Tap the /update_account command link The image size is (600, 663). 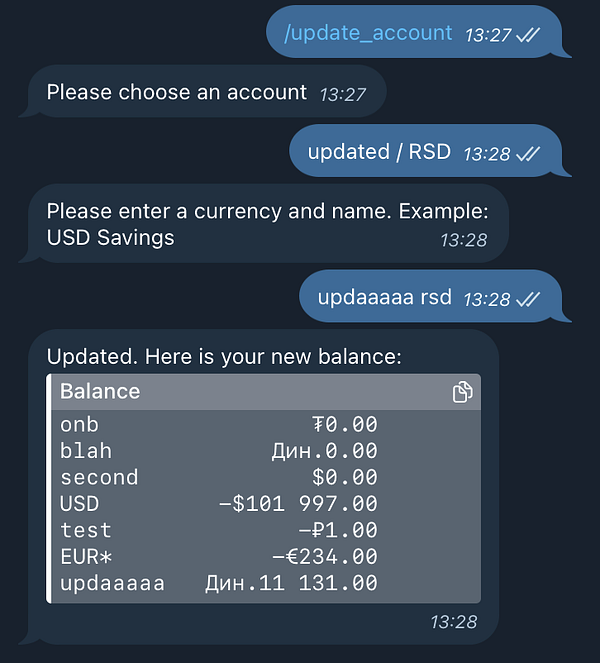point(368,33)
